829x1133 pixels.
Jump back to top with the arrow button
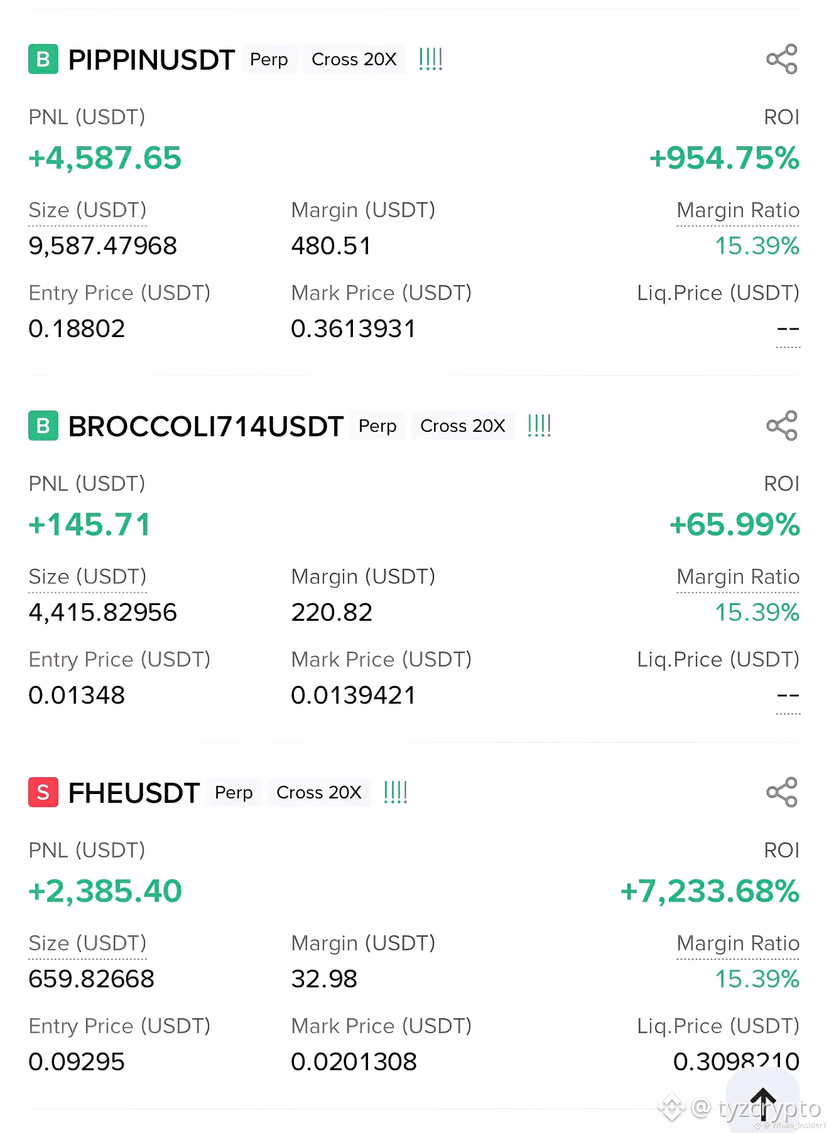point(763,1104)
